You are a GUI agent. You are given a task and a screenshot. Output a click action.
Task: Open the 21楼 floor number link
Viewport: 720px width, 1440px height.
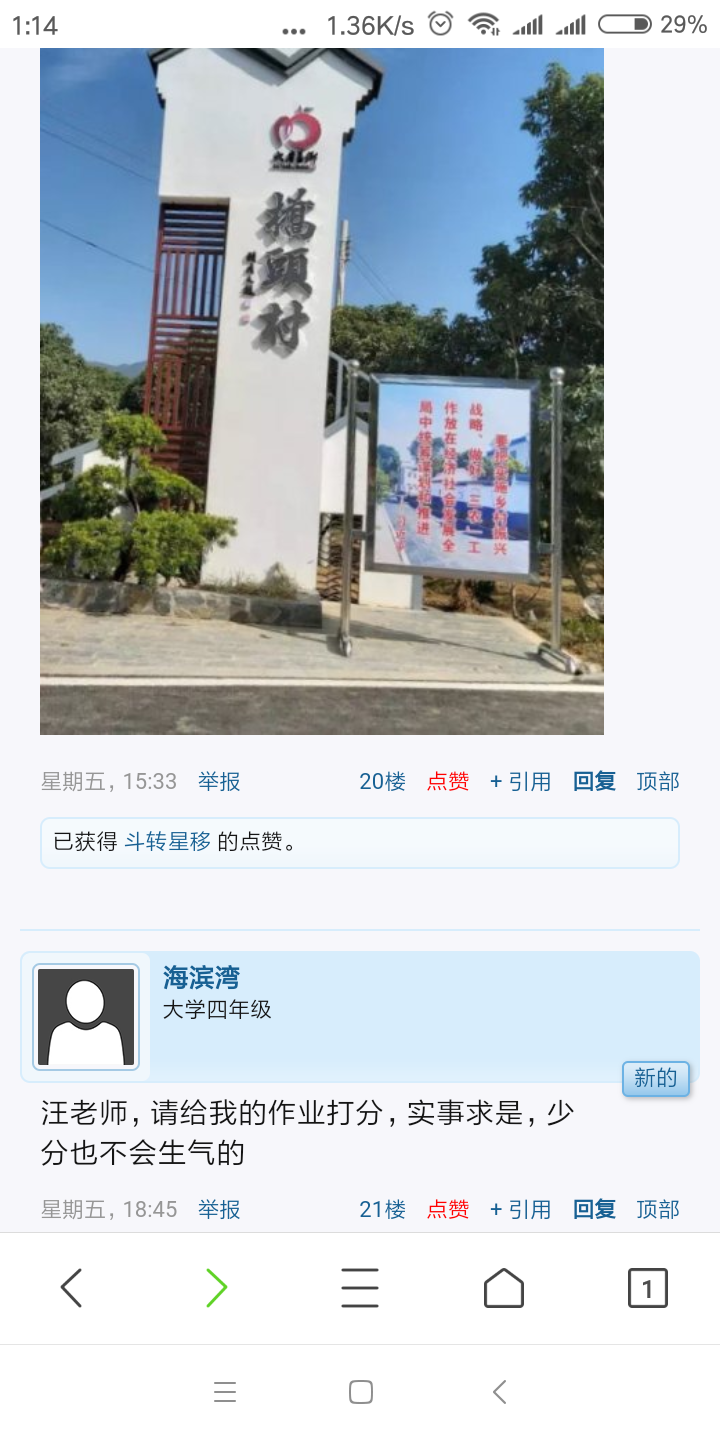tap(383, 1210)
